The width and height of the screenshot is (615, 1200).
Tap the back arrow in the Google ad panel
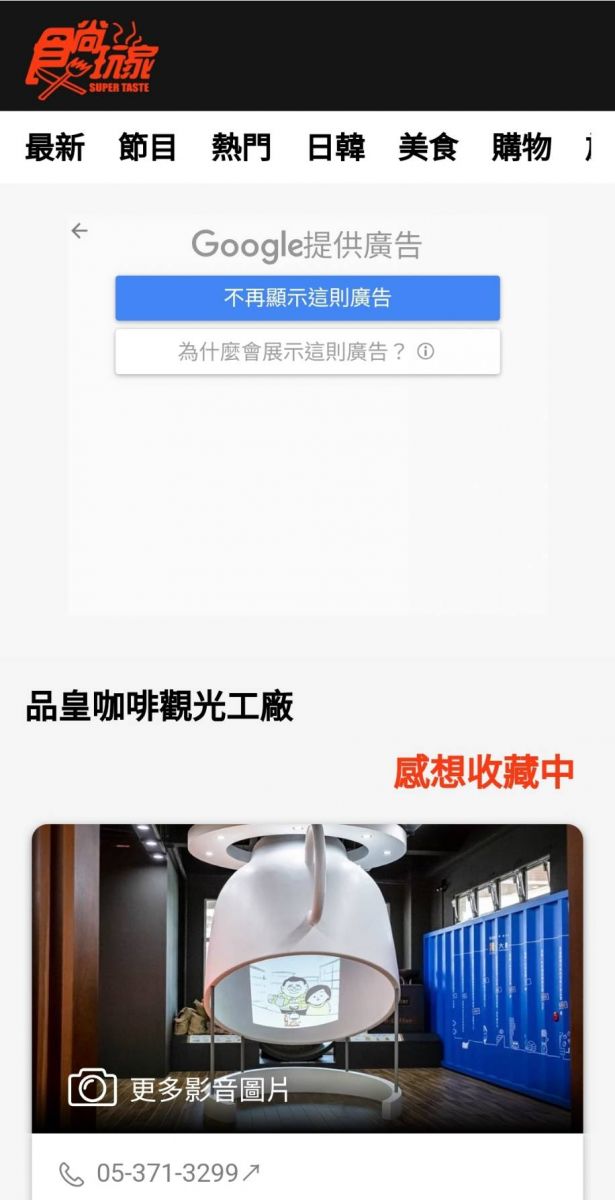[x=80, y=231]
